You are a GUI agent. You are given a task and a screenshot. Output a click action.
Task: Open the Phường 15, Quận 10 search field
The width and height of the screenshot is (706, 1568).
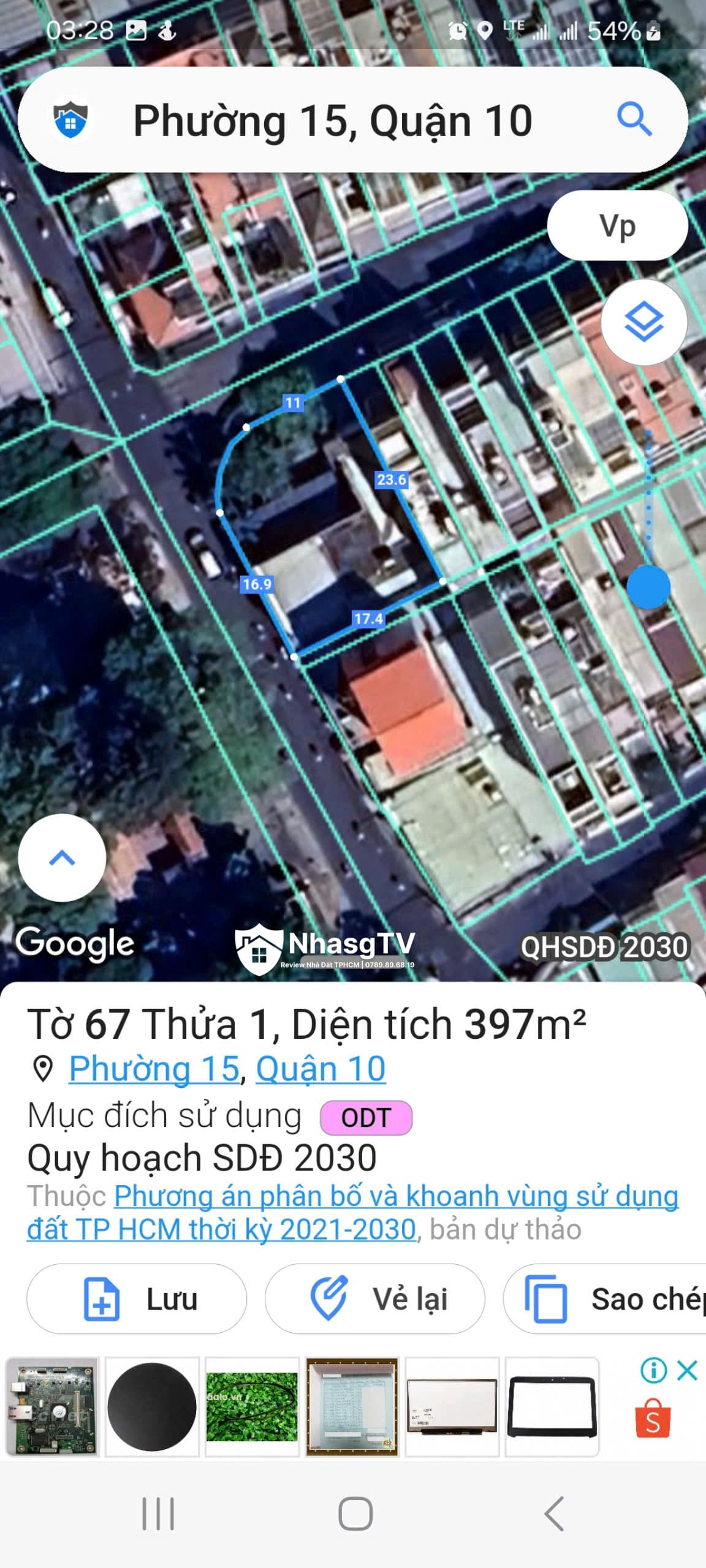coord(332,120)
